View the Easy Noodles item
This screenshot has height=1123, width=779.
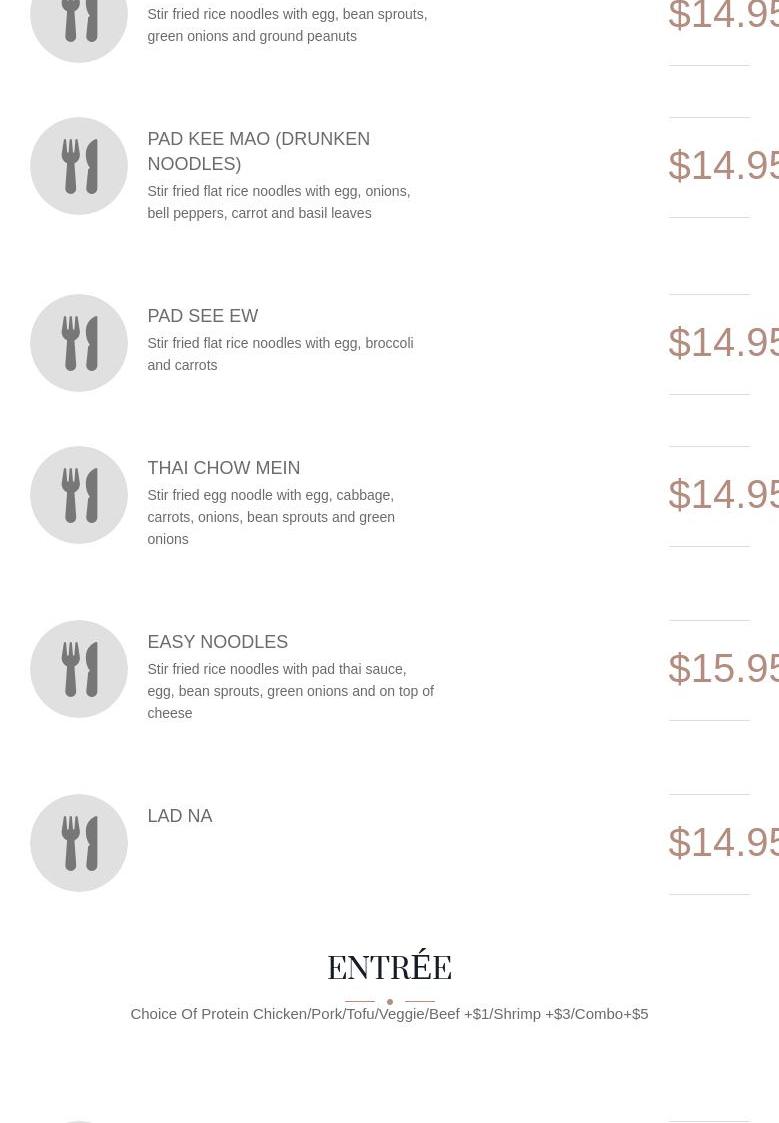pyautogui.click(x=217, y=642)
